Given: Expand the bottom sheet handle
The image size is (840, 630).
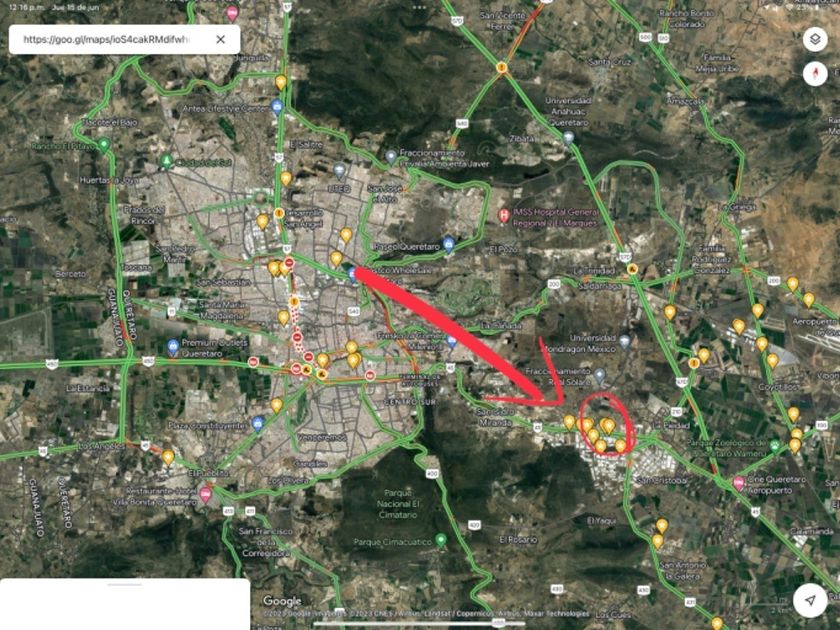Looking at the screenshot, I should click(124, 585).
